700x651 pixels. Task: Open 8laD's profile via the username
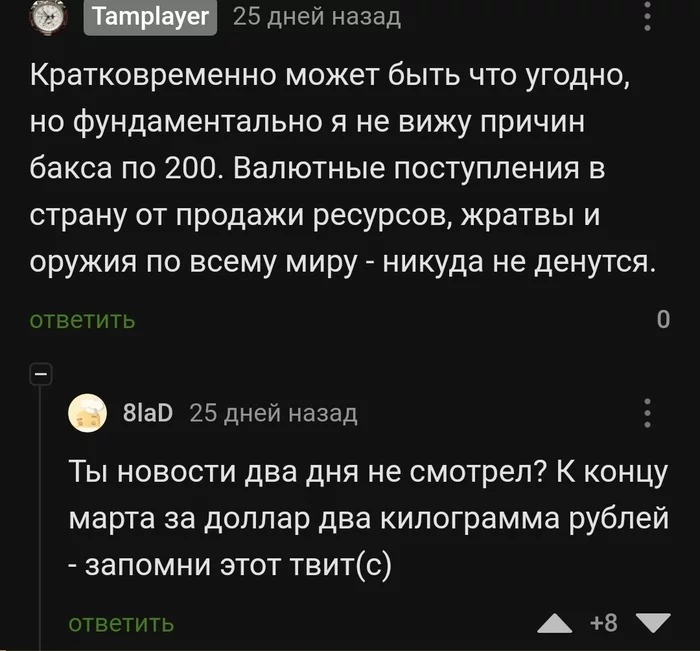[x=147, y=413]
